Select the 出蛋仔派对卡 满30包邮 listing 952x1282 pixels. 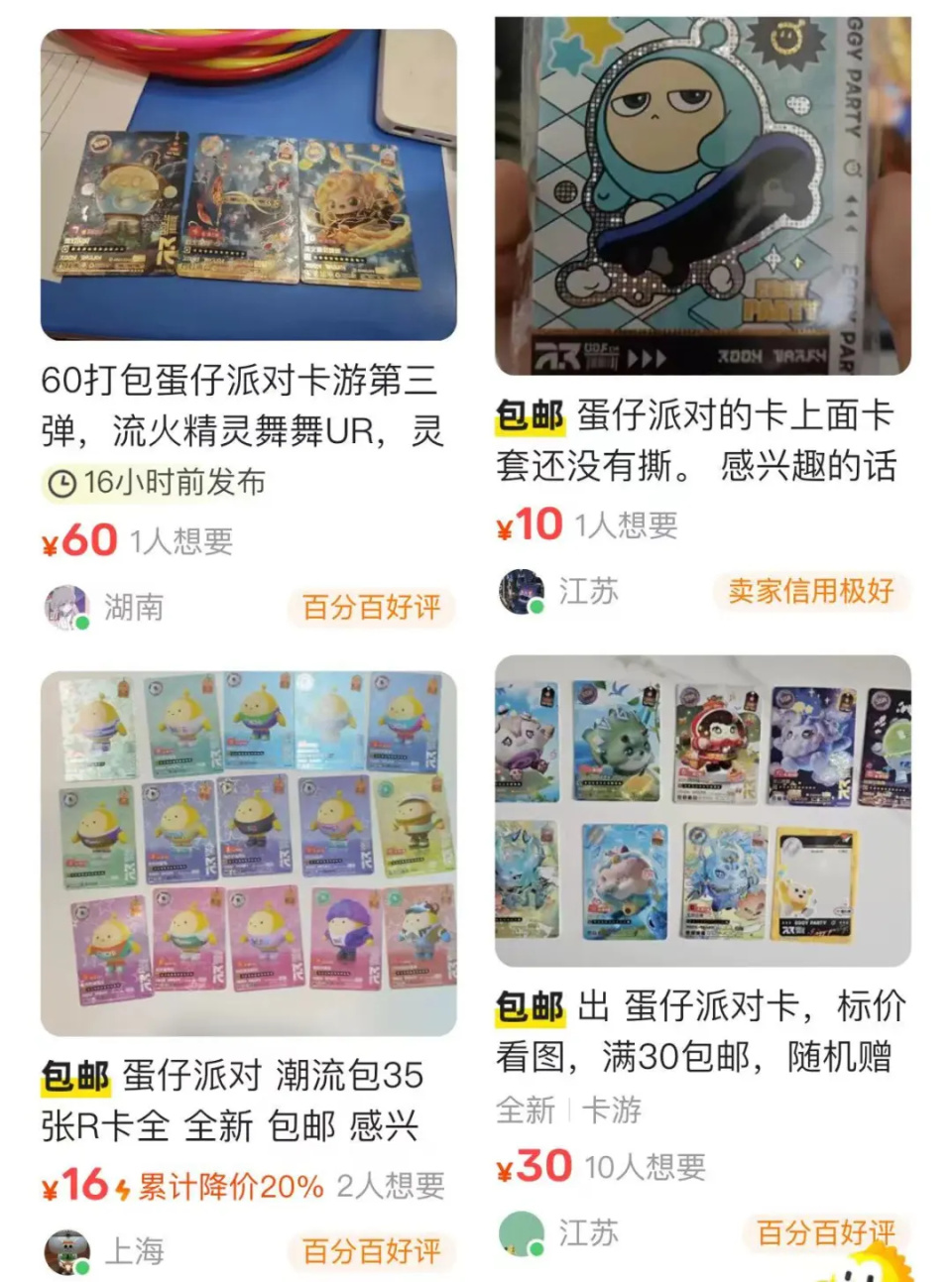coord(702,809)
